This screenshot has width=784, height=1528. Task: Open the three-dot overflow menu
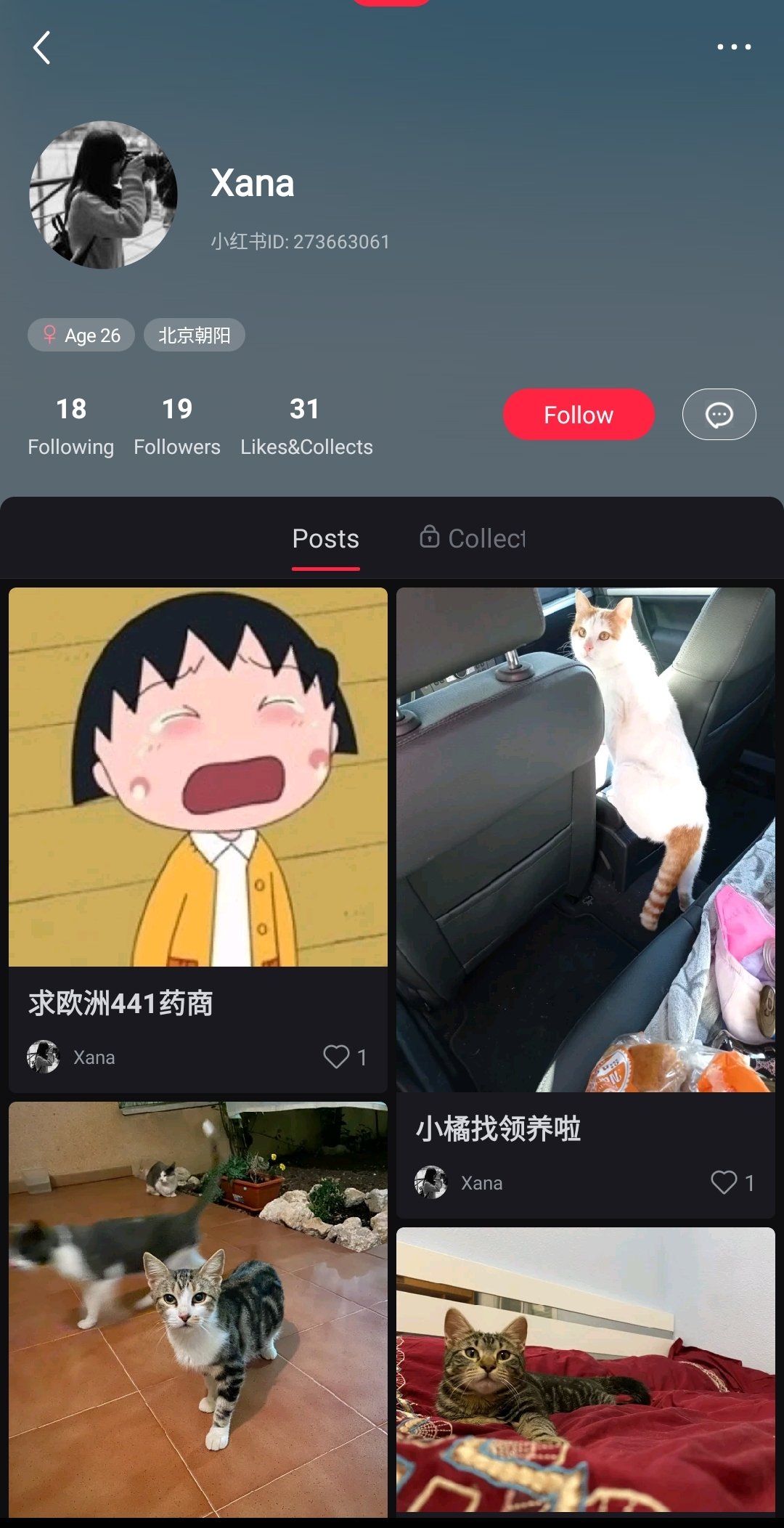click(x=734, y=47)
